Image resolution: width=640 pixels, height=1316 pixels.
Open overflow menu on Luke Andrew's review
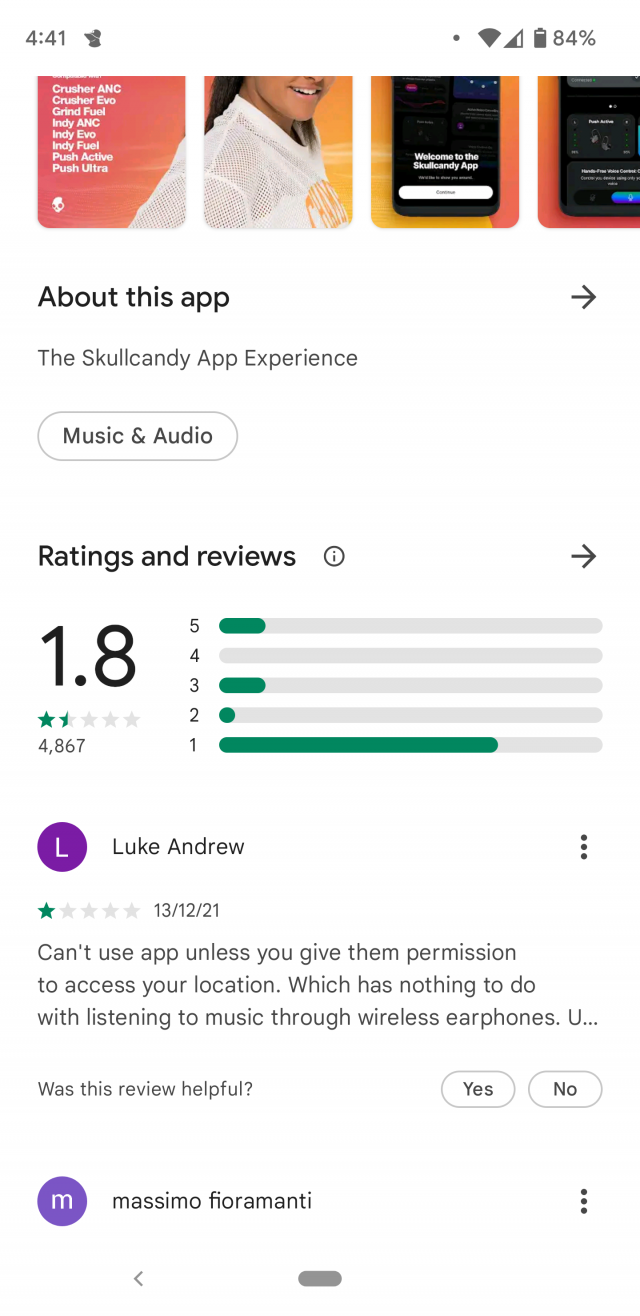(584, 847)
